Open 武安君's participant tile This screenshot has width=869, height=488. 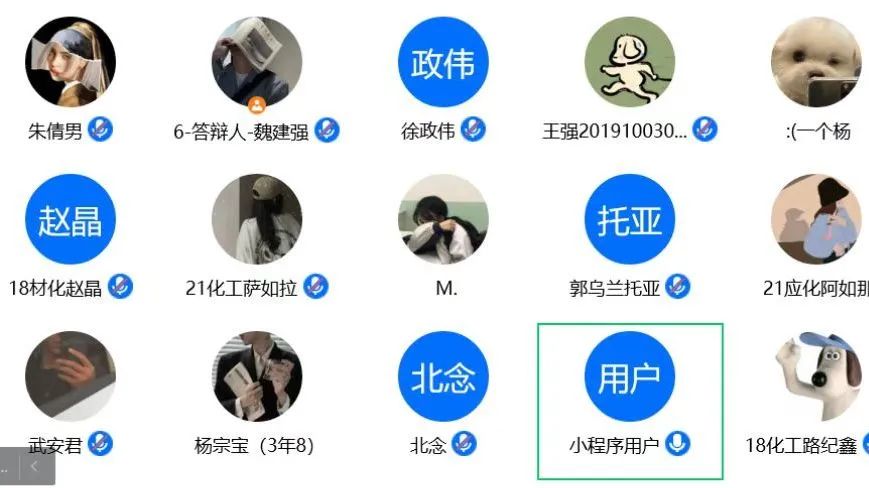[70, 377]
